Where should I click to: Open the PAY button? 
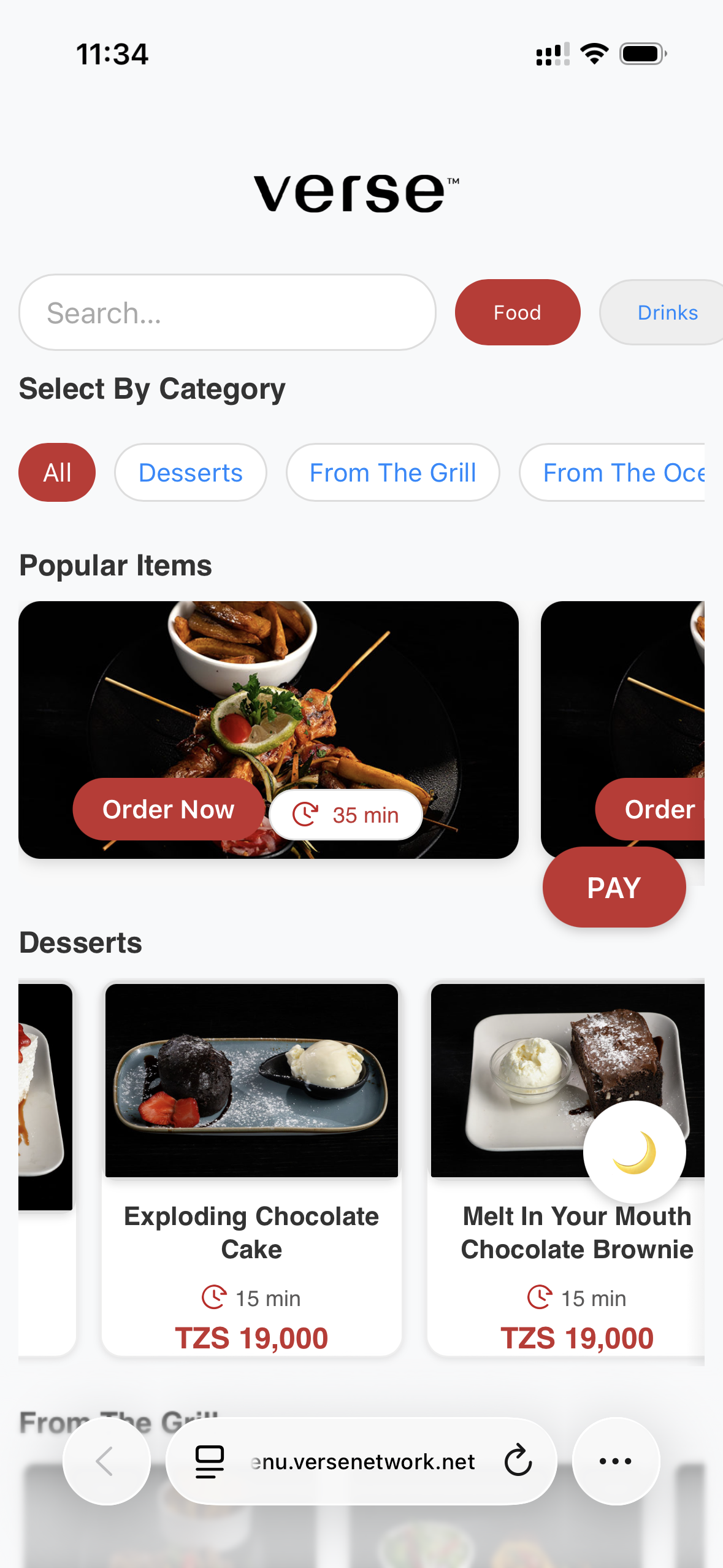click(614, 887)
